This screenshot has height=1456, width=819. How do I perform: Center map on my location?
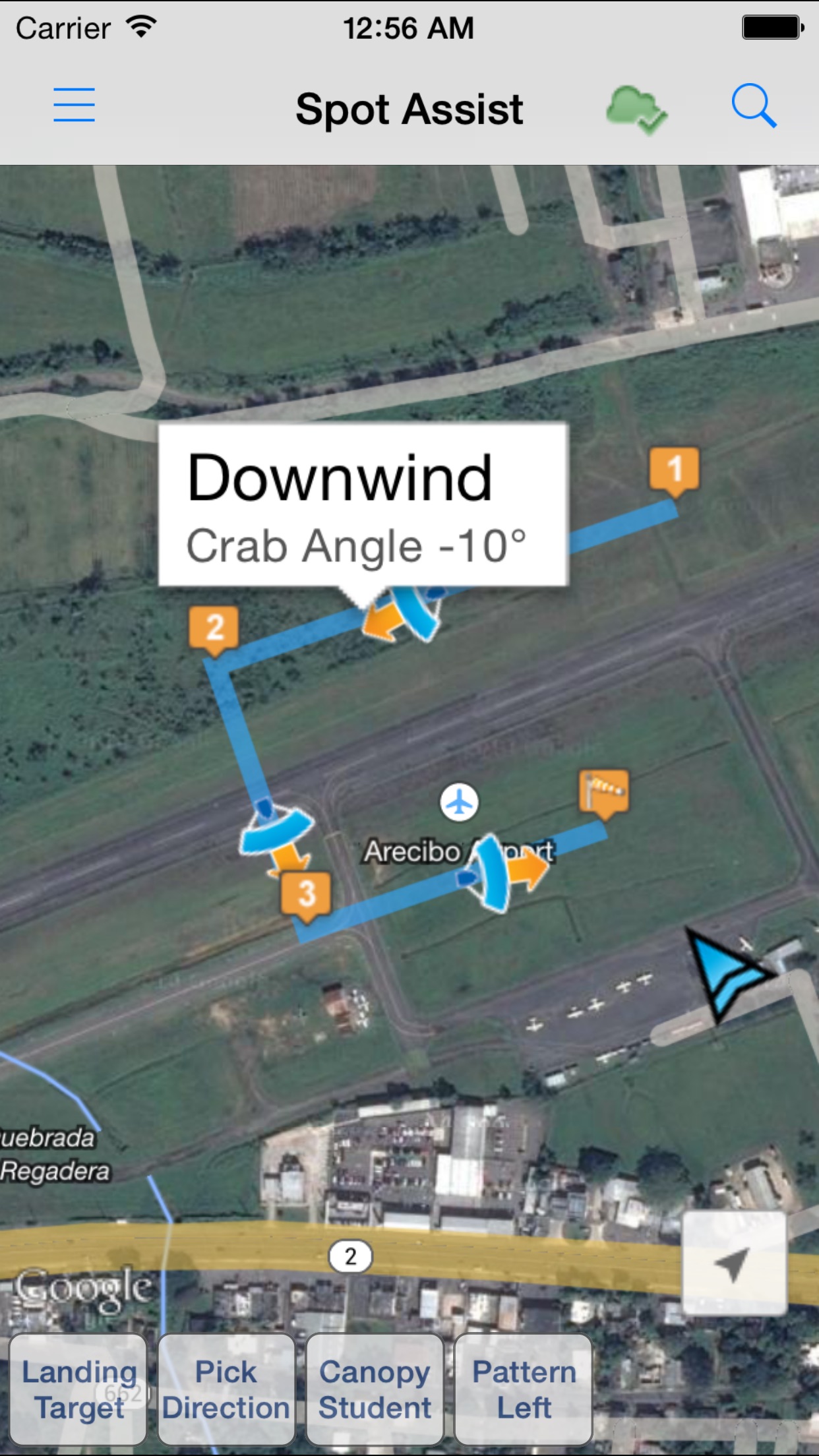(x=734, y=1263)
